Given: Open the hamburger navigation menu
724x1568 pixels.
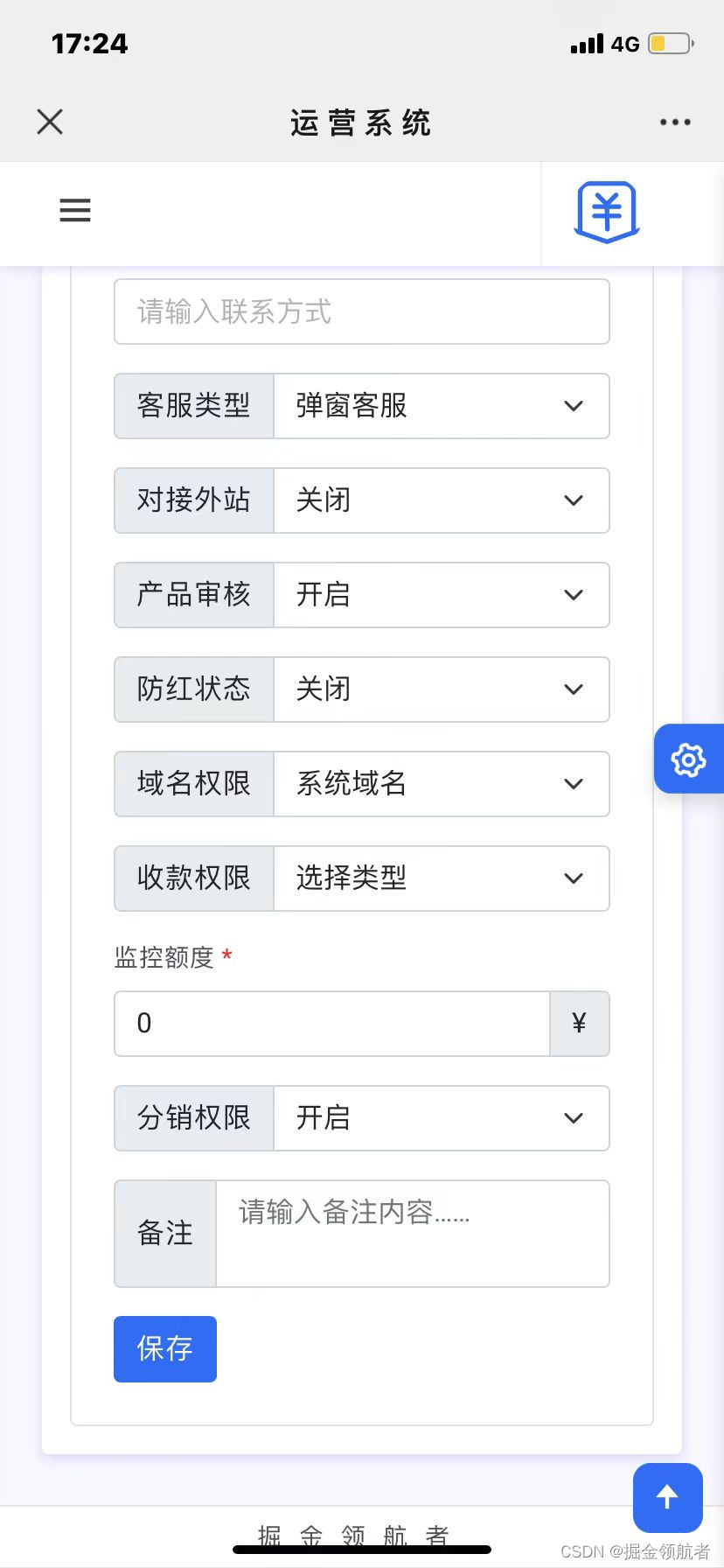Looking at the screenshot, I should pos(74,210).
